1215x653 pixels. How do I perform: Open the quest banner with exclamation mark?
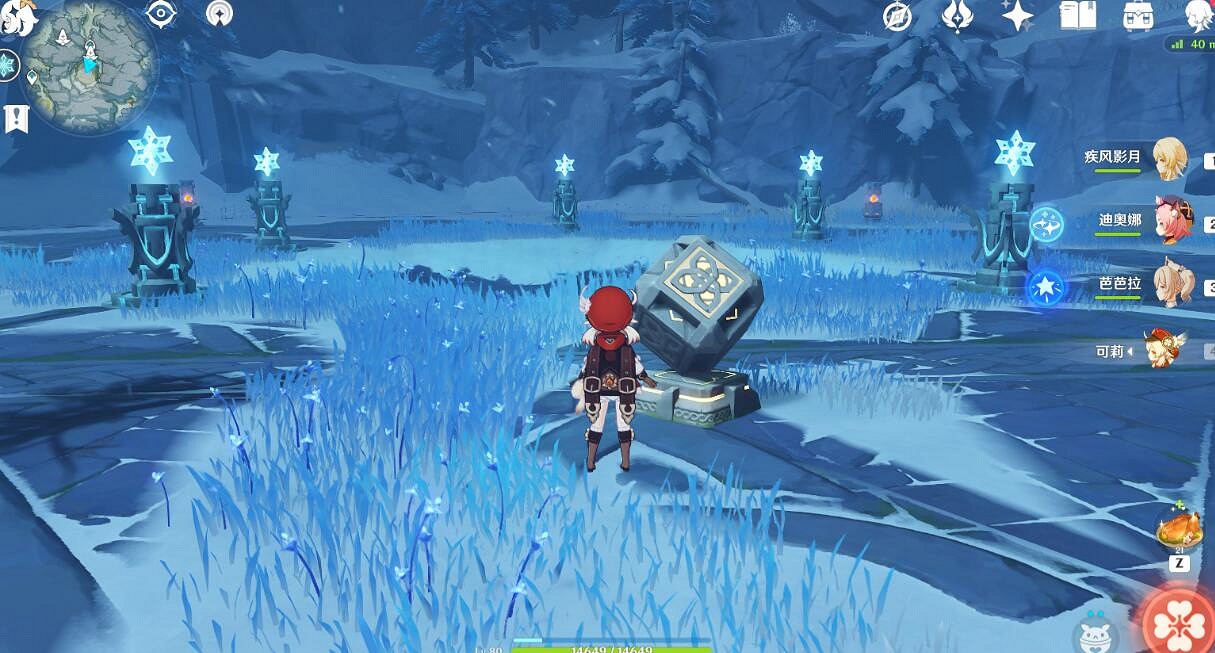16,118
